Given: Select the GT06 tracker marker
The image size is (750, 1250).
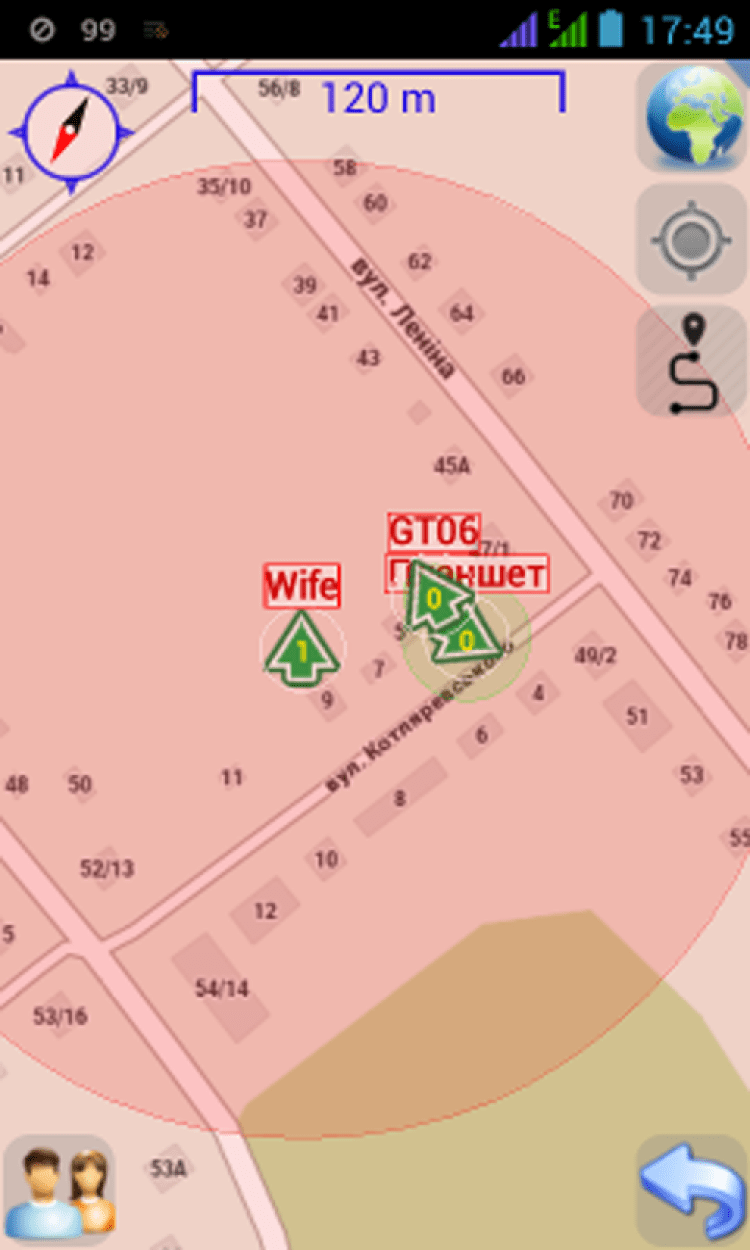Looking at the screenshot, I should (x=434, y=598).
